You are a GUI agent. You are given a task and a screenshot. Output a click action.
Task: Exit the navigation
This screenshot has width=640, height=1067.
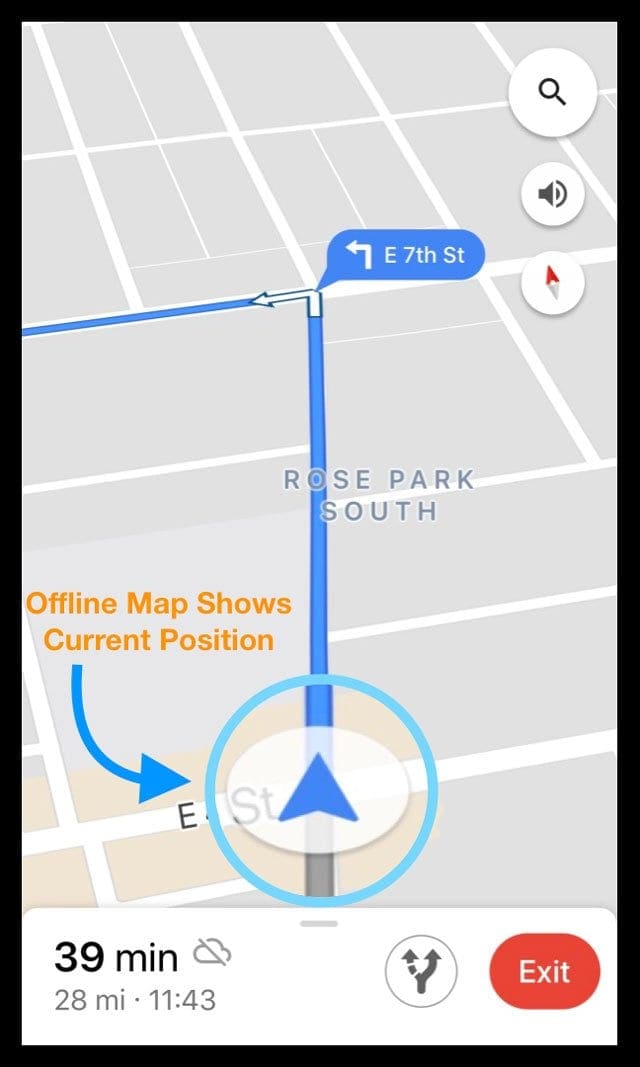[x=545, y=971]
